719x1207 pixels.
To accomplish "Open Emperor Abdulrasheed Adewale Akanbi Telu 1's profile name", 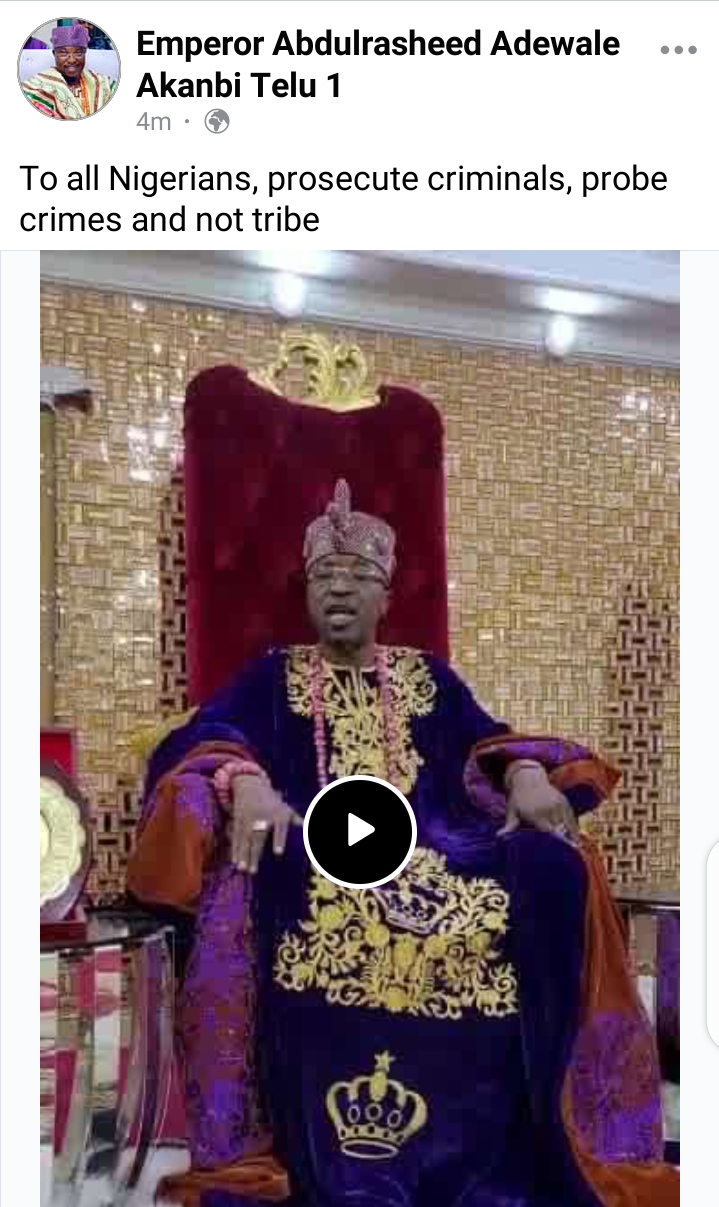I will click(x=378, y=64).
